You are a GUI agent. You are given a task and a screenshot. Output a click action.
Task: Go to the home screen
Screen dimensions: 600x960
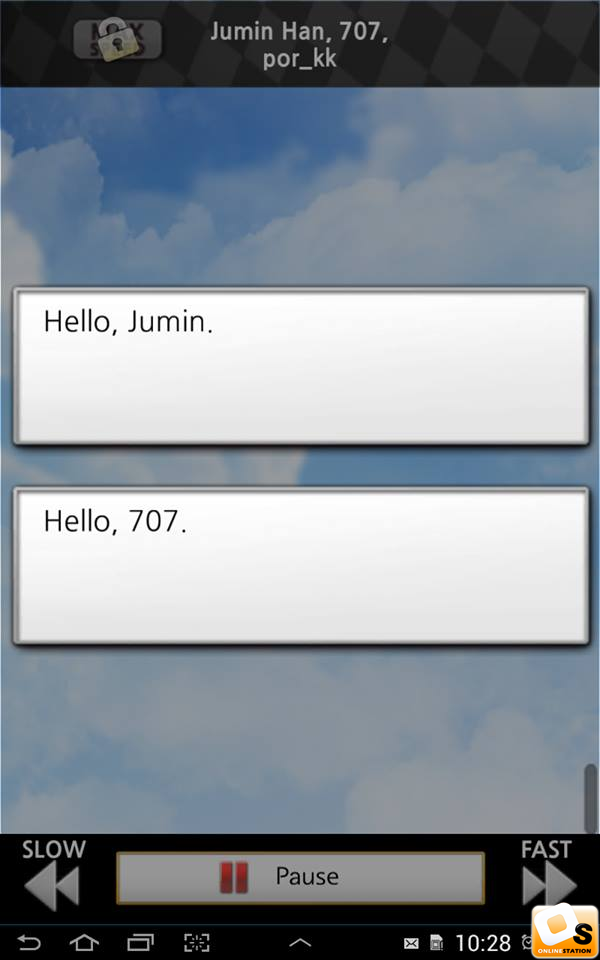pos(84,942)
